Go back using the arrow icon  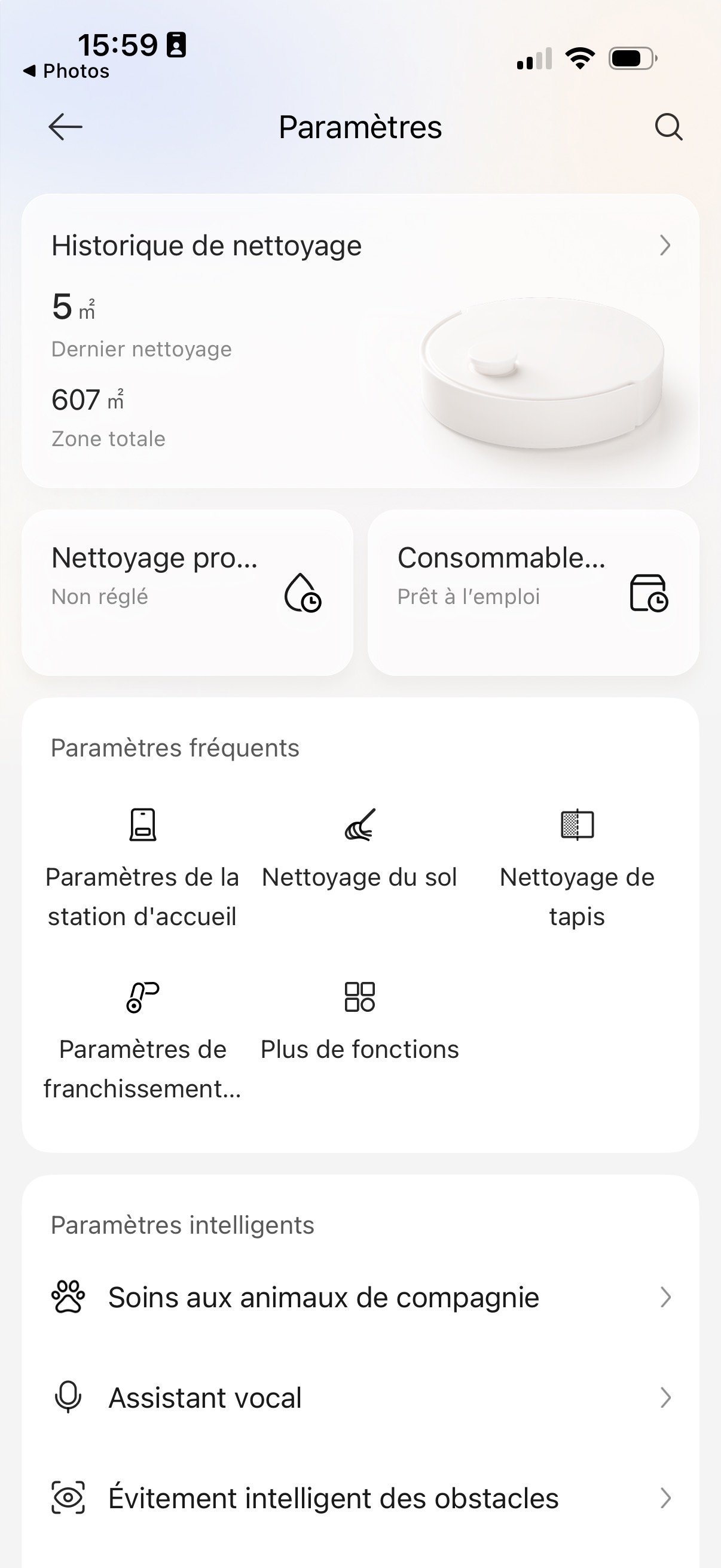click(65, 127)
